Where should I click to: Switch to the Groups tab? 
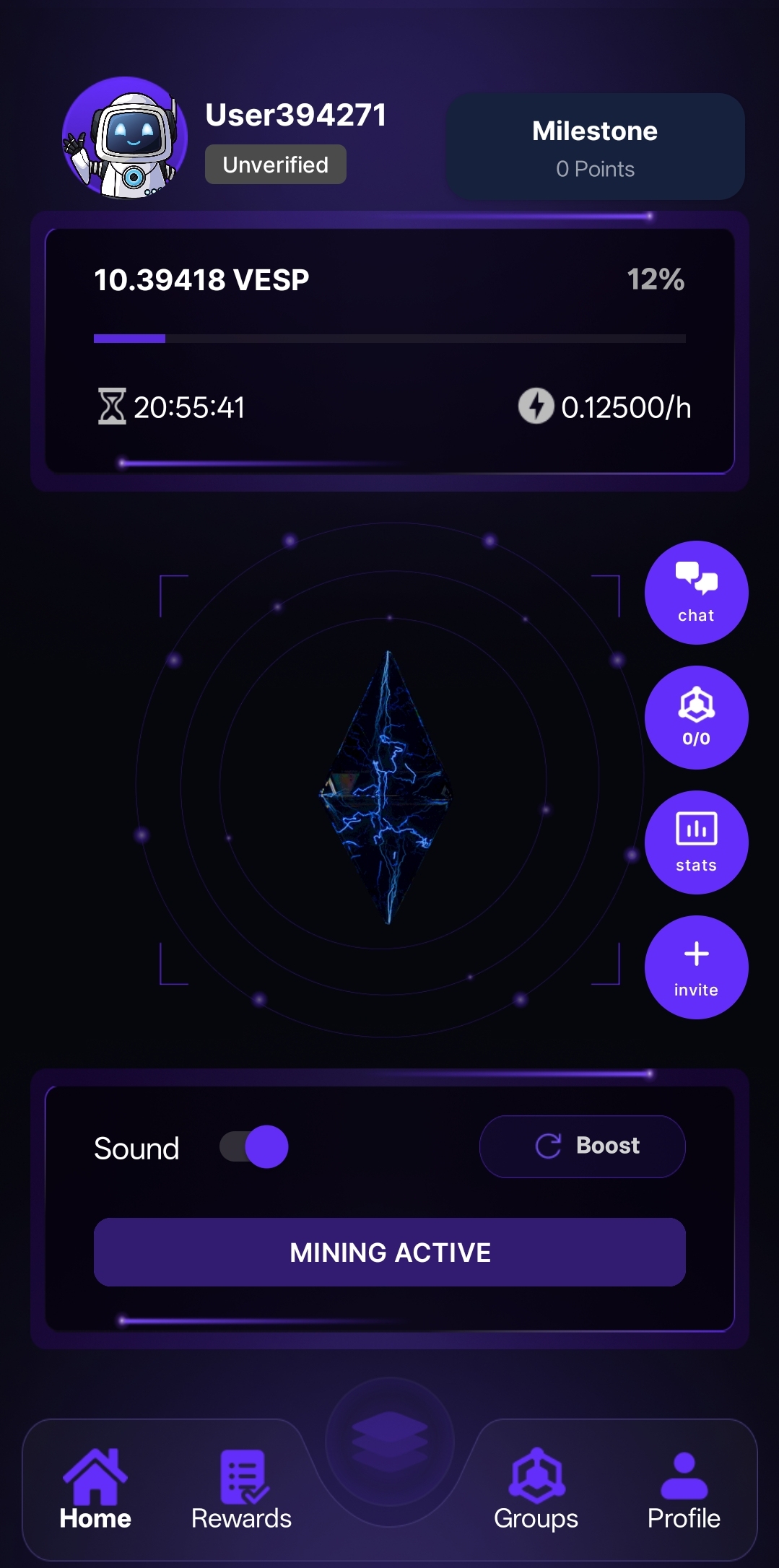tap(536, 1489)
